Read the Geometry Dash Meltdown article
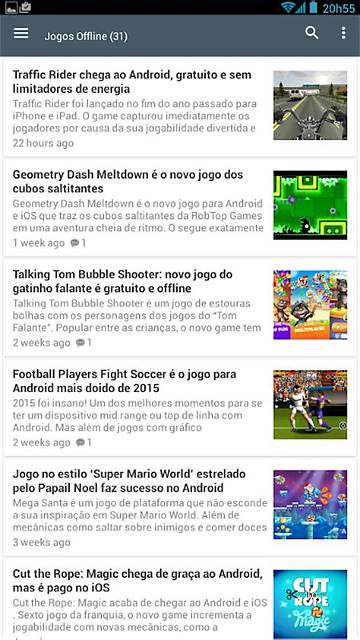Viewport: 360px width, 640px height. click(x=180, y=208)
